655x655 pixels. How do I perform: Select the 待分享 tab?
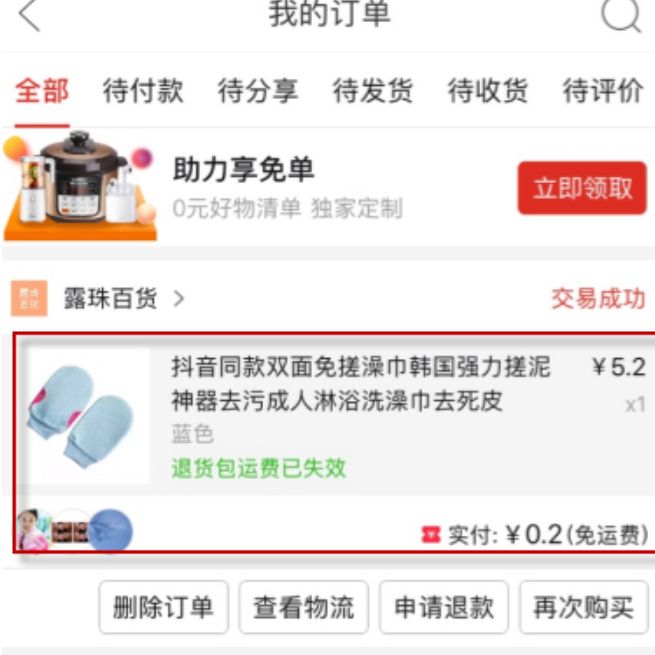258,91
